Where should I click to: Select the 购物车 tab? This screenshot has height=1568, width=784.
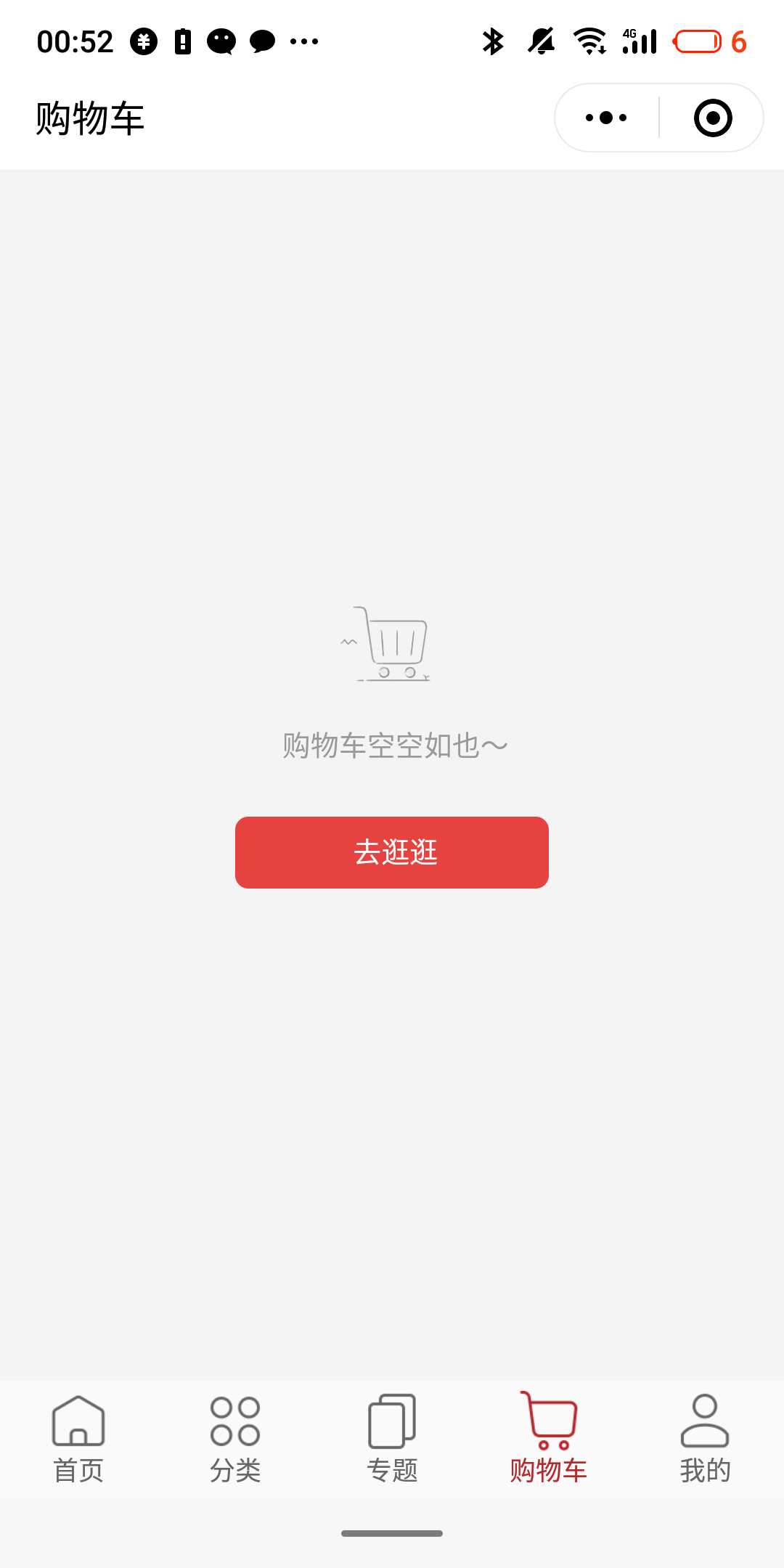point(549,1439)
